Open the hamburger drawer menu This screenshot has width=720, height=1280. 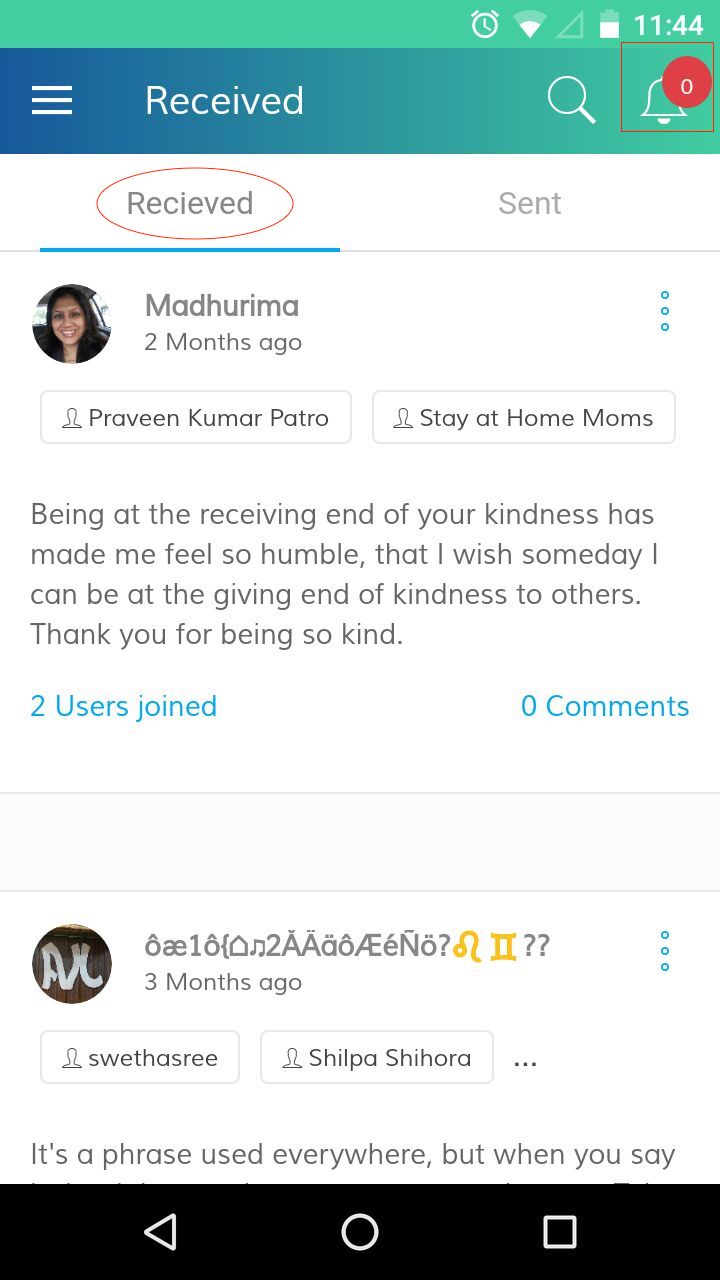(x=52, y=101)
